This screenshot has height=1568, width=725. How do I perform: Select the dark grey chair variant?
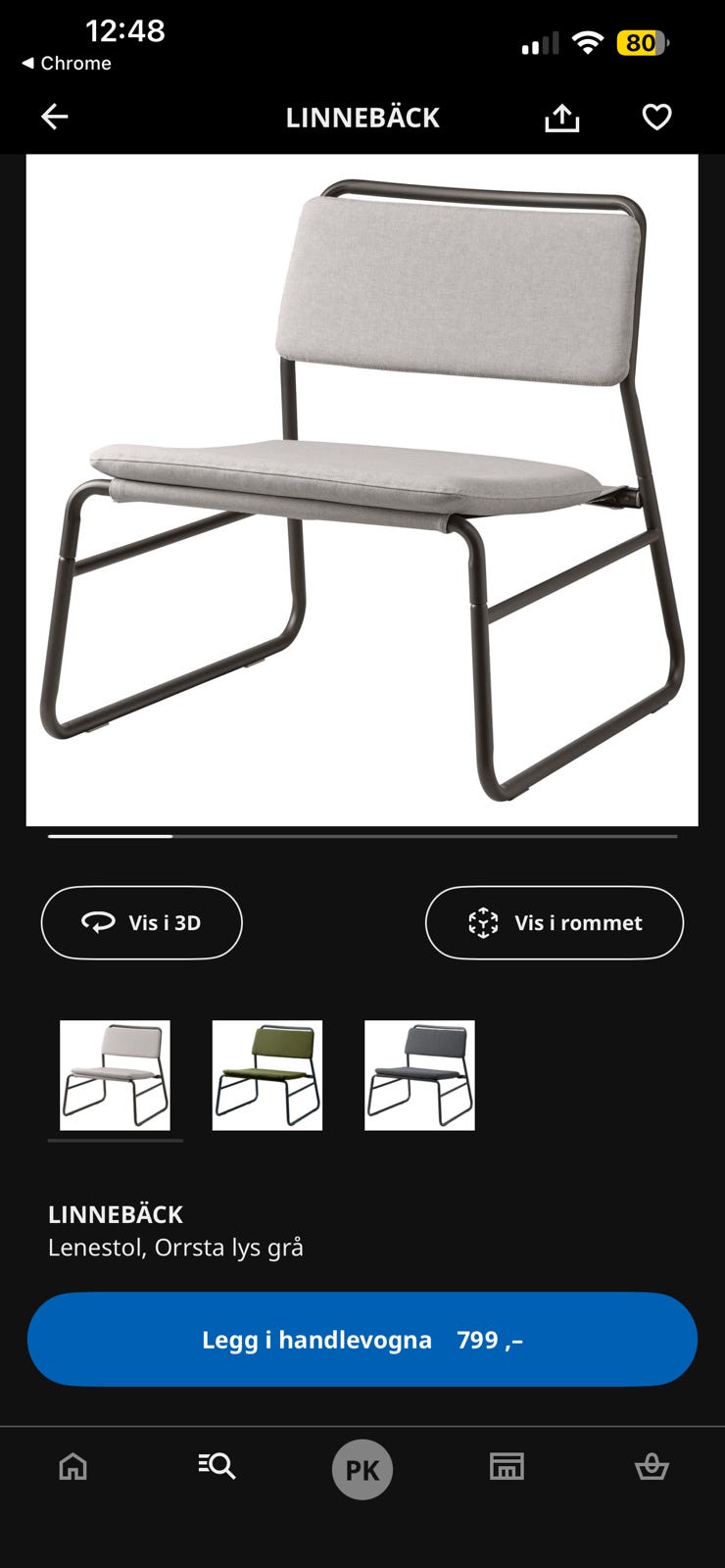(419, 1075)
